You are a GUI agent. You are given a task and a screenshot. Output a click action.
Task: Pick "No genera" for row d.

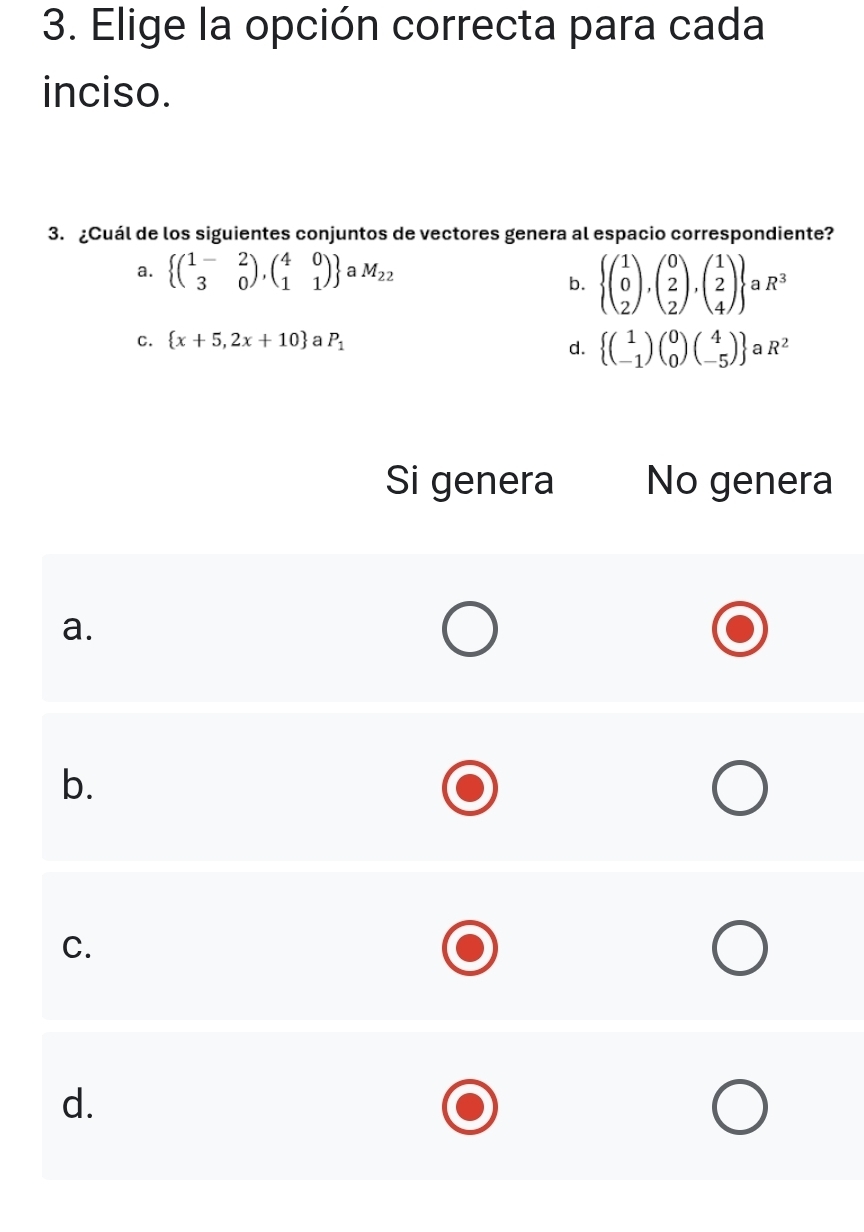(740, 1106)
